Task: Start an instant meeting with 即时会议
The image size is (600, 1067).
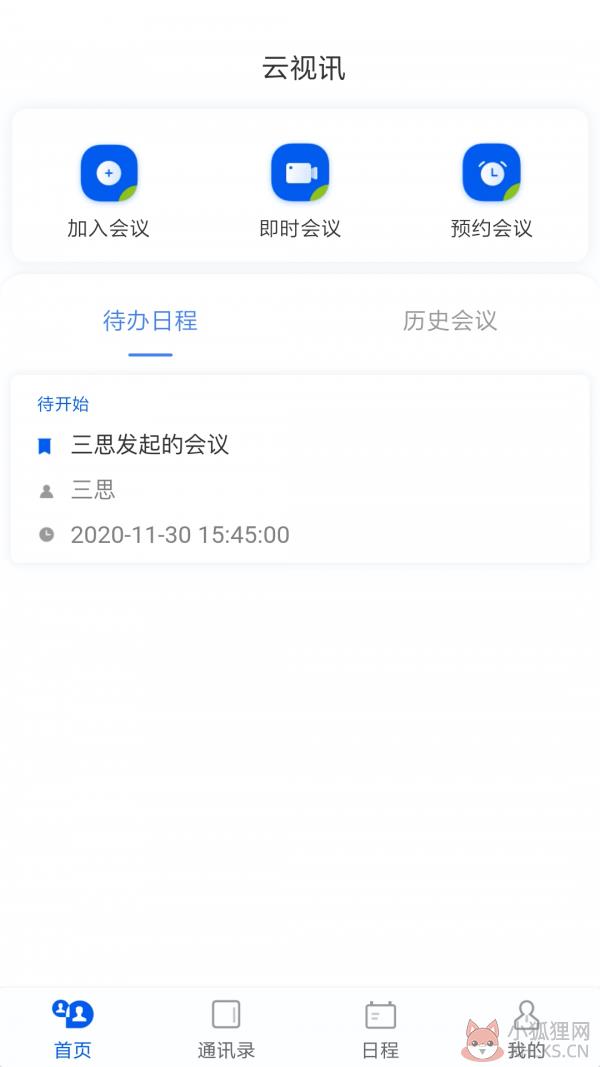Action: pos(300,192)
